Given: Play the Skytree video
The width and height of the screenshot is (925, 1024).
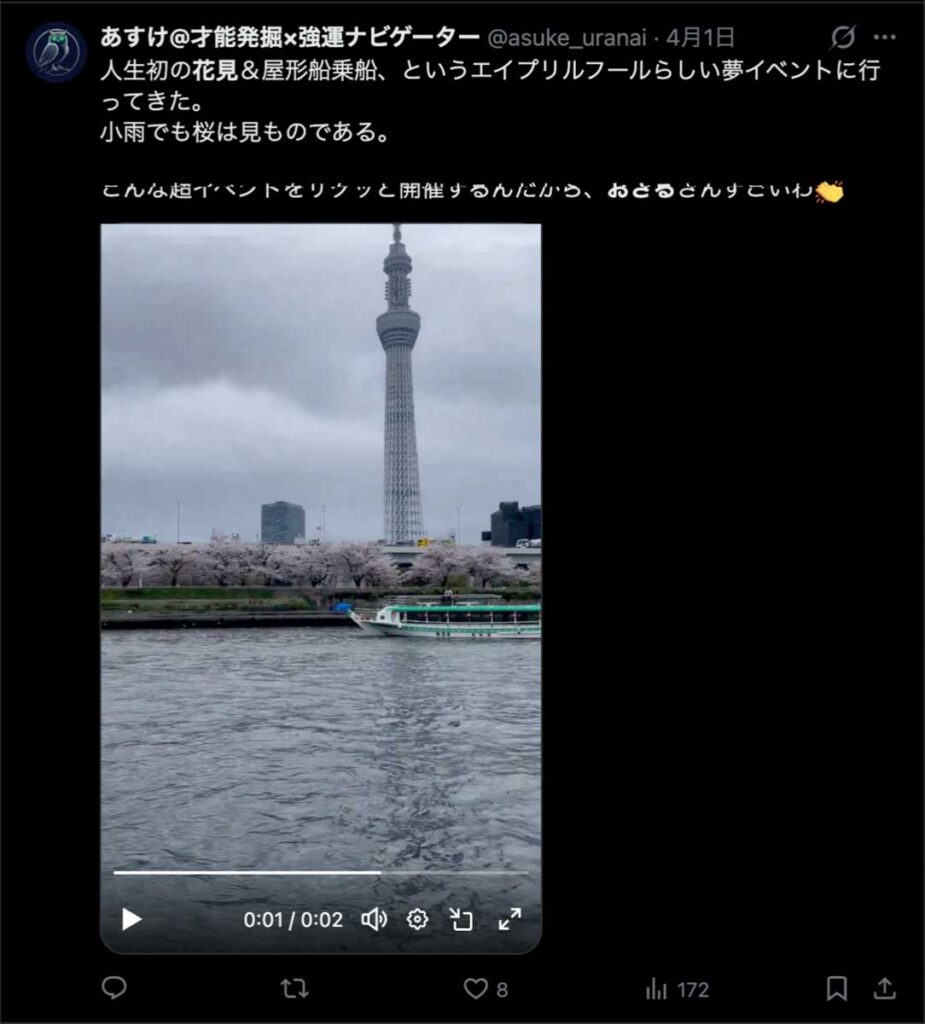Looking at the screenshot, I should pyautogui.click(x=132, y=919).
